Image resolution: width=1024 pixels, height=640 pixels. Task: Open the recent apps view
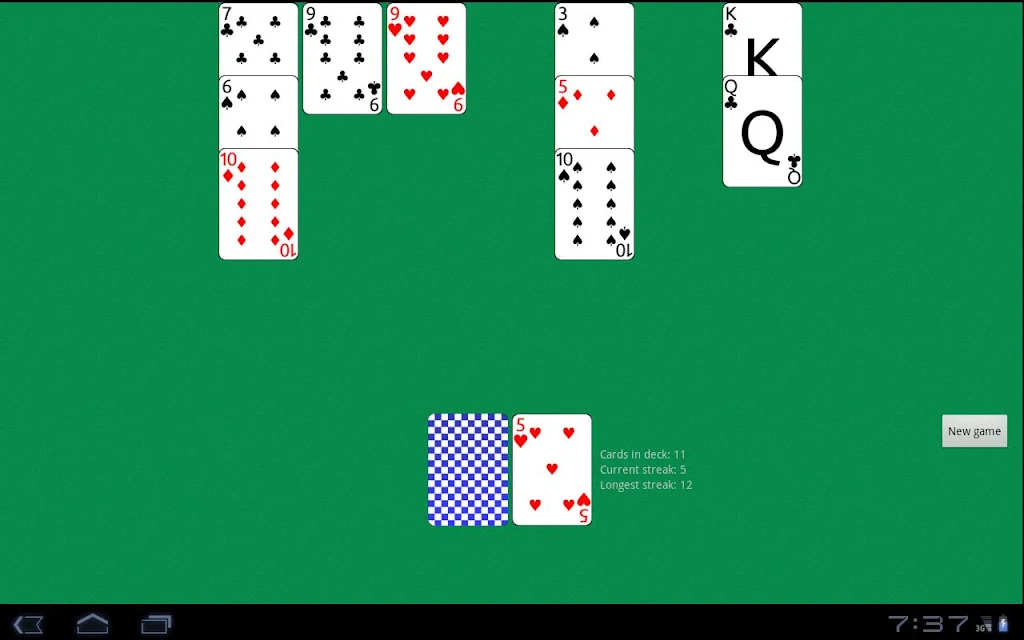(x=156, y=625)
